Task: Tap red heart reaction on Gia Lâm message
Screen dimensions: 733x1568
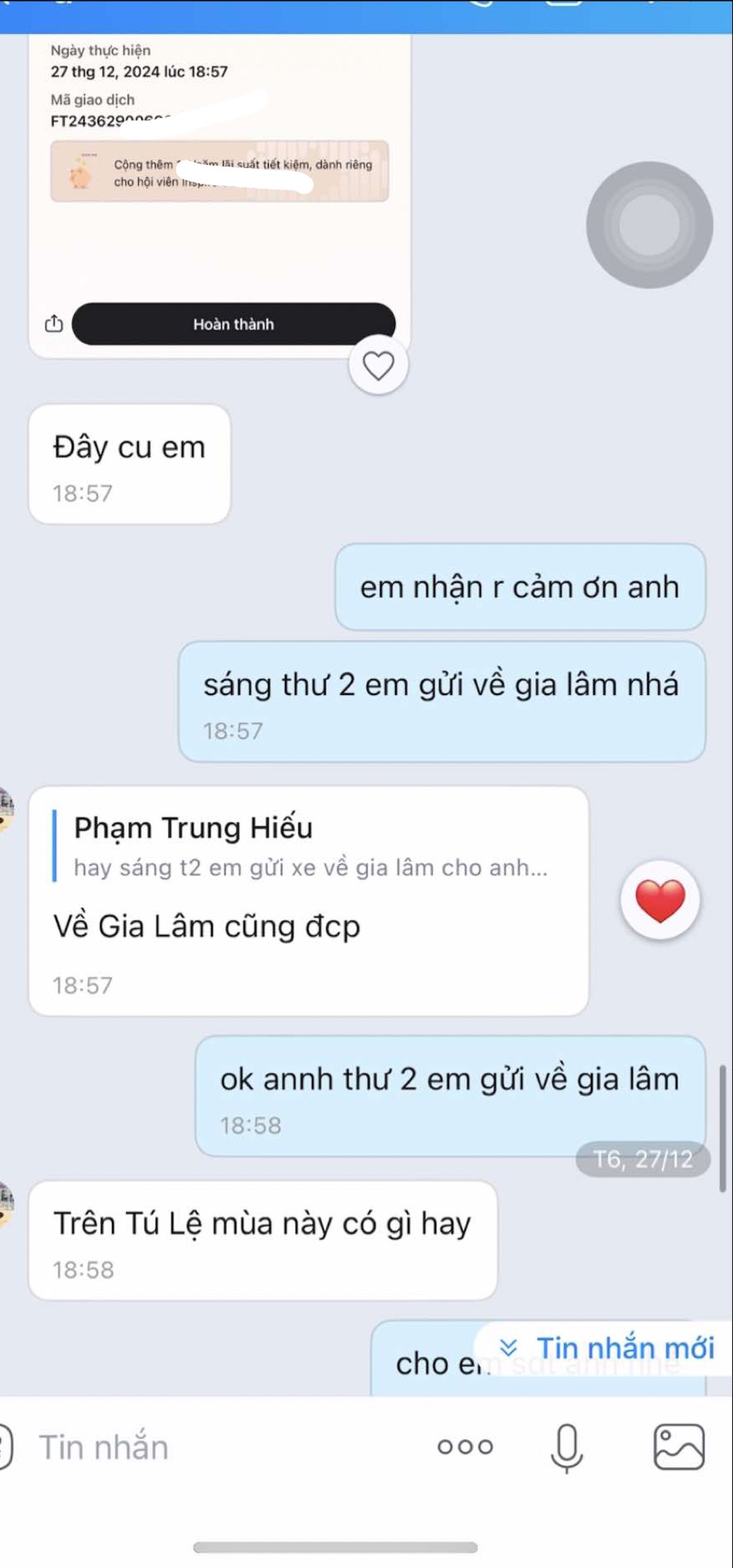Action: [660, 901]
